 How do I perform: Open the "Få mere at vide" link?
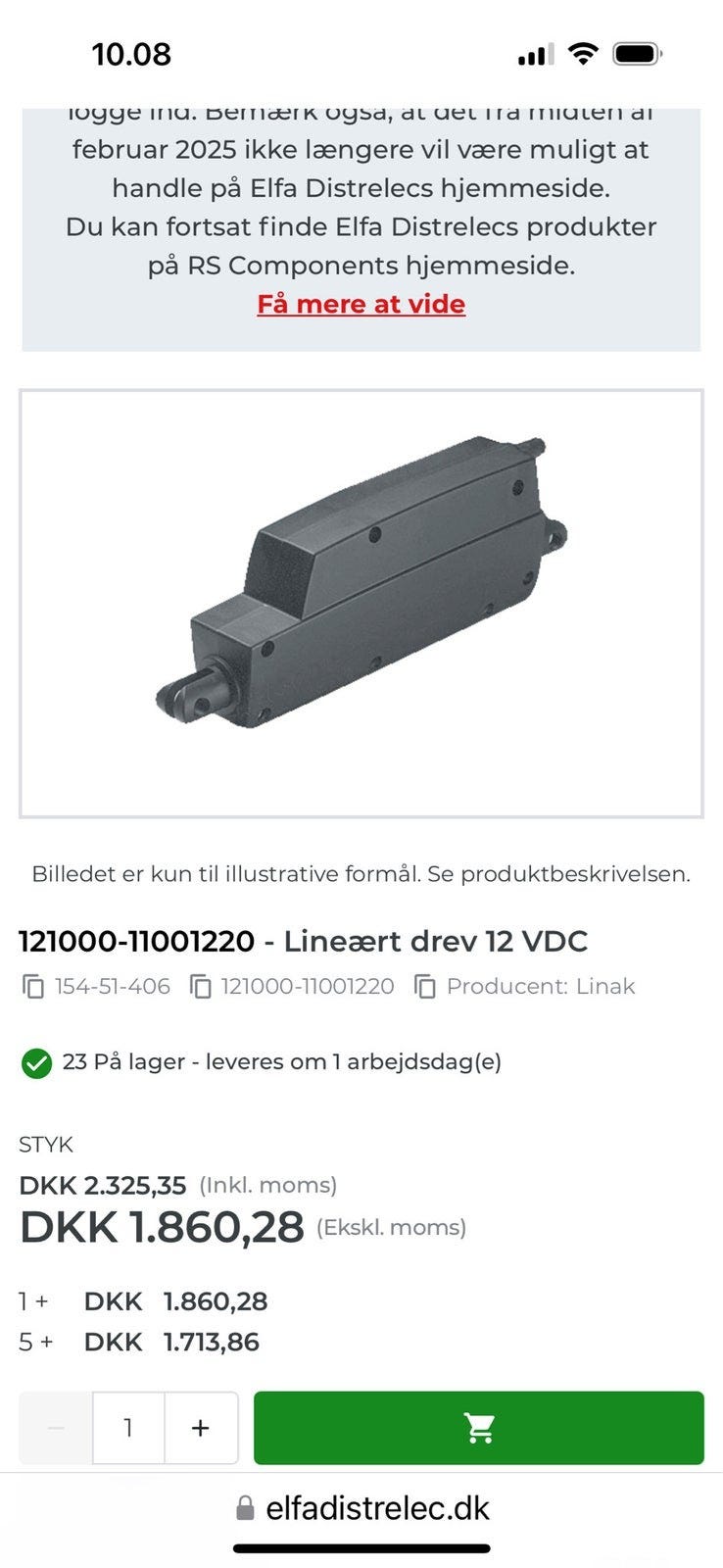pos(361,304)
